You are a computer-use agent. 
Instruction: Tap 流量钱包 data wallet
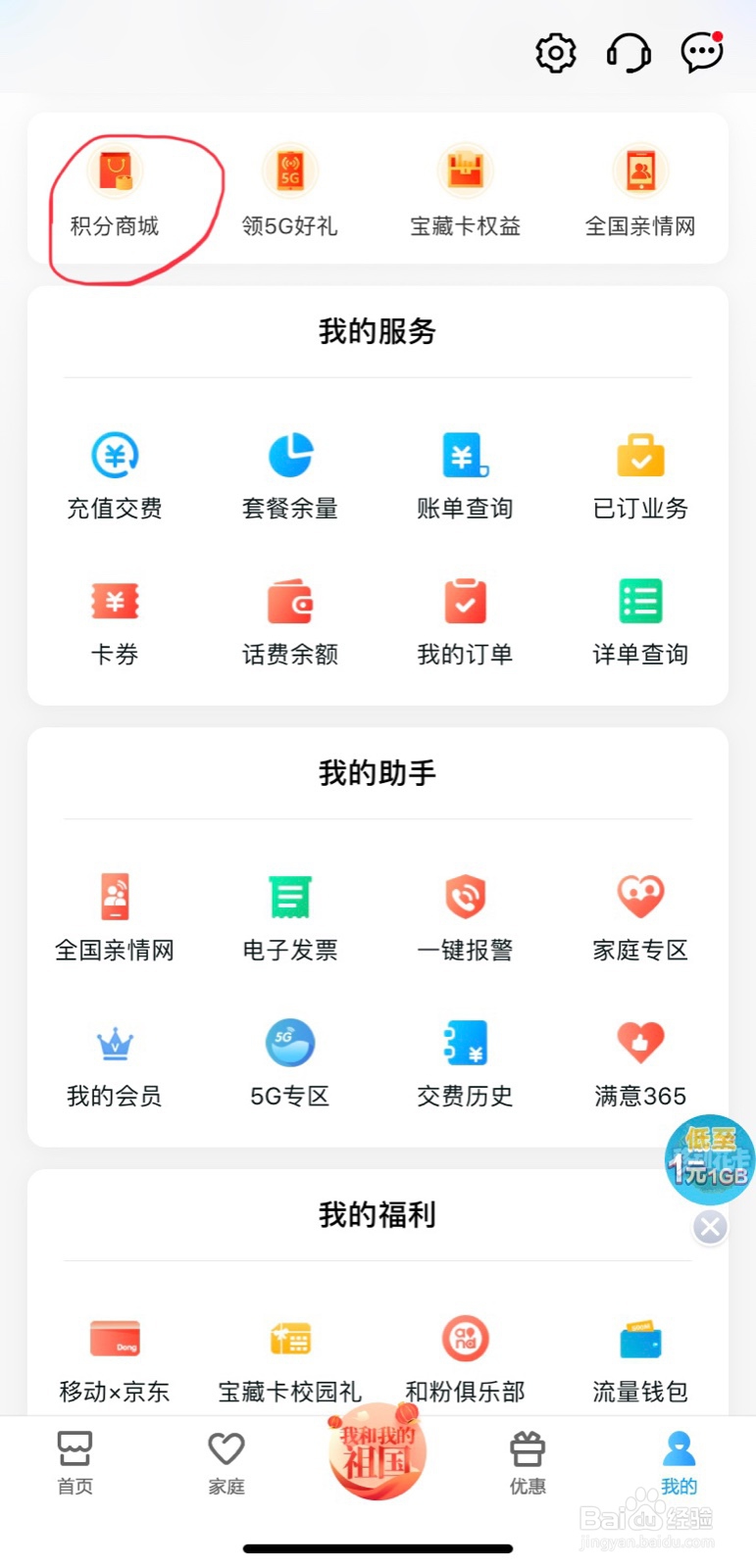pos(640,1338)
